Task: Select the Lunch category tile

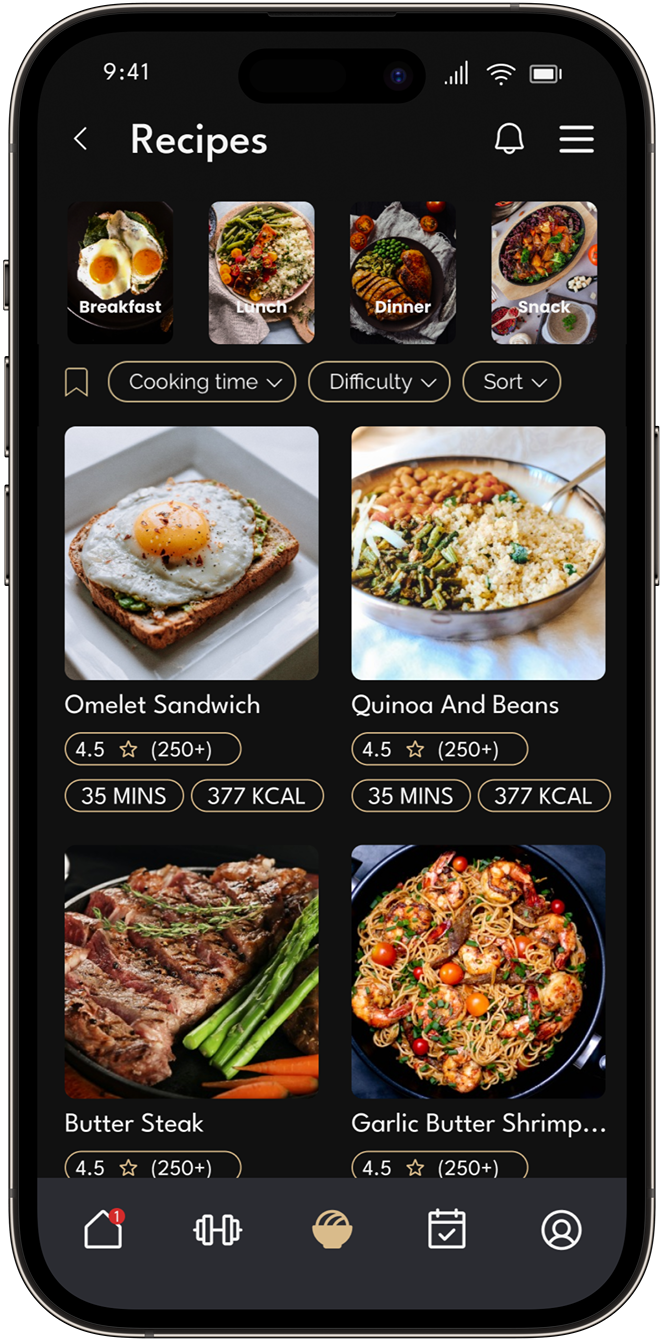Action: click(x=261, y=272)
